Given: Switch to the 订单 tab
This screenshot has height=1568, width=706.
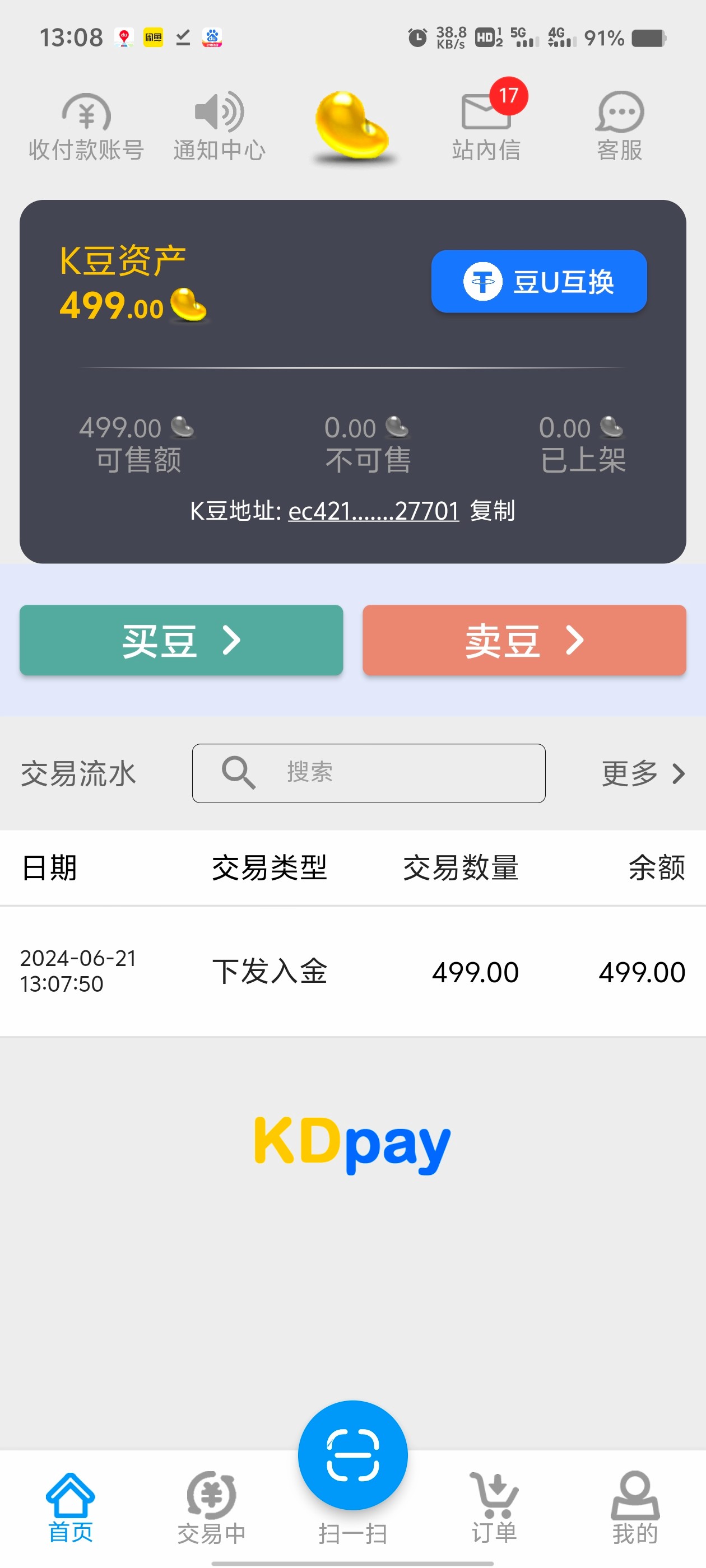Looking at the screenshot, I should (494, 1507).
